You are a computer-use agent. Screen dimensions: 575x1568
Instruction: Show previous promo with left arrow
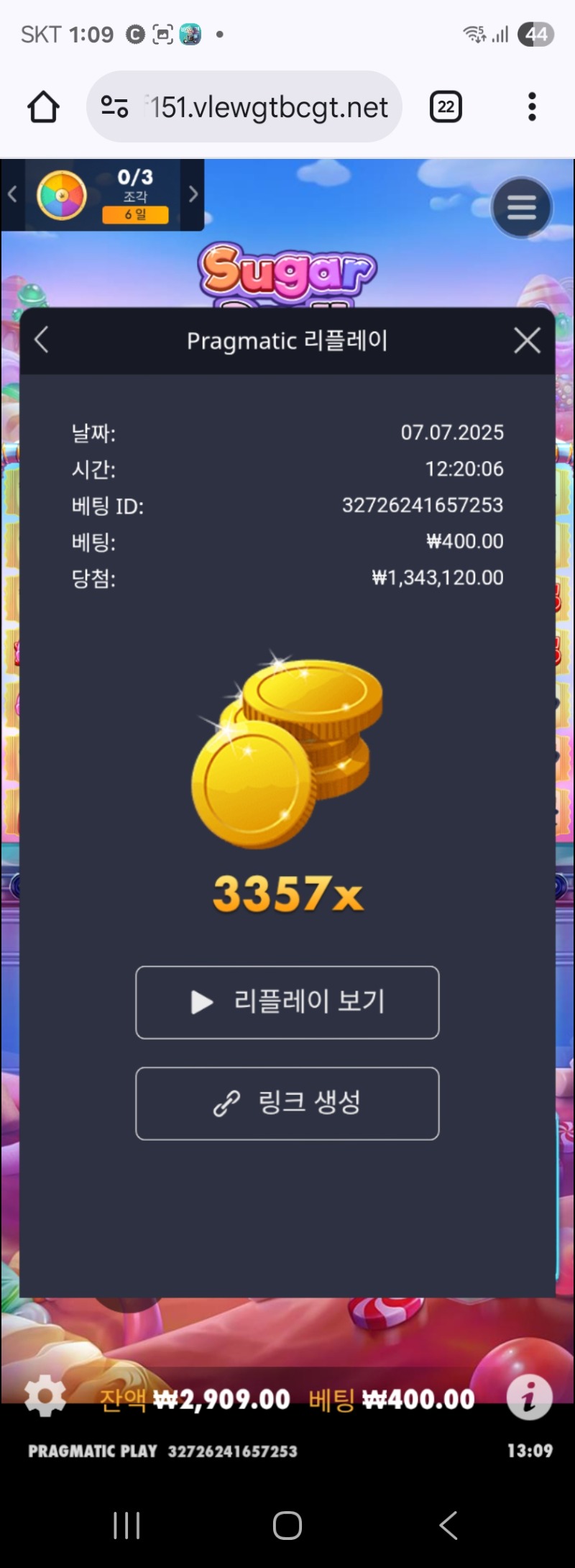coord(12,194)
